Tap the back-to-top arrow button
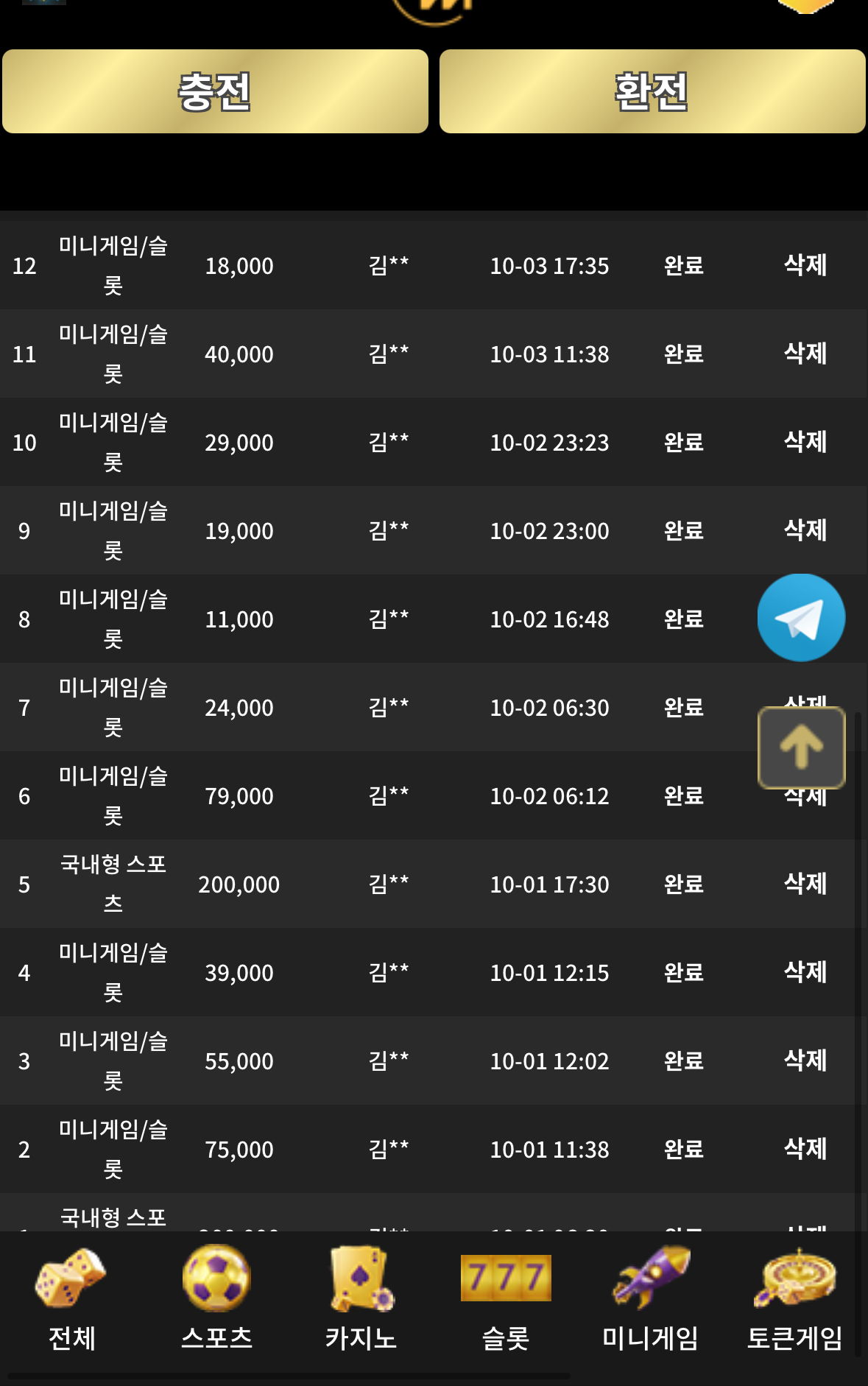 [801, 747]
